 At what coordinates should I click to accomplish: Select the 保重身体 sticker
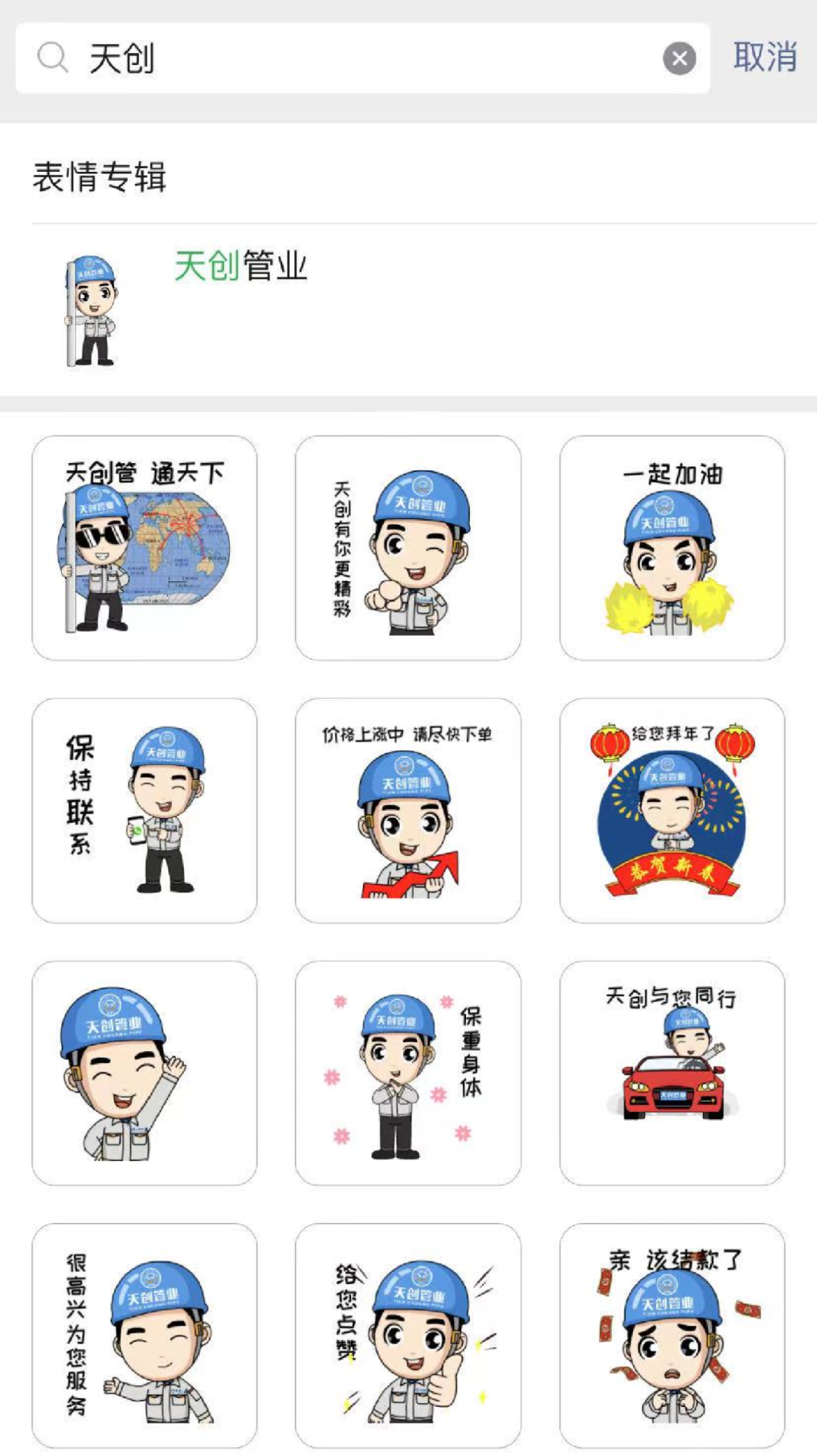tap(408, 1075)
